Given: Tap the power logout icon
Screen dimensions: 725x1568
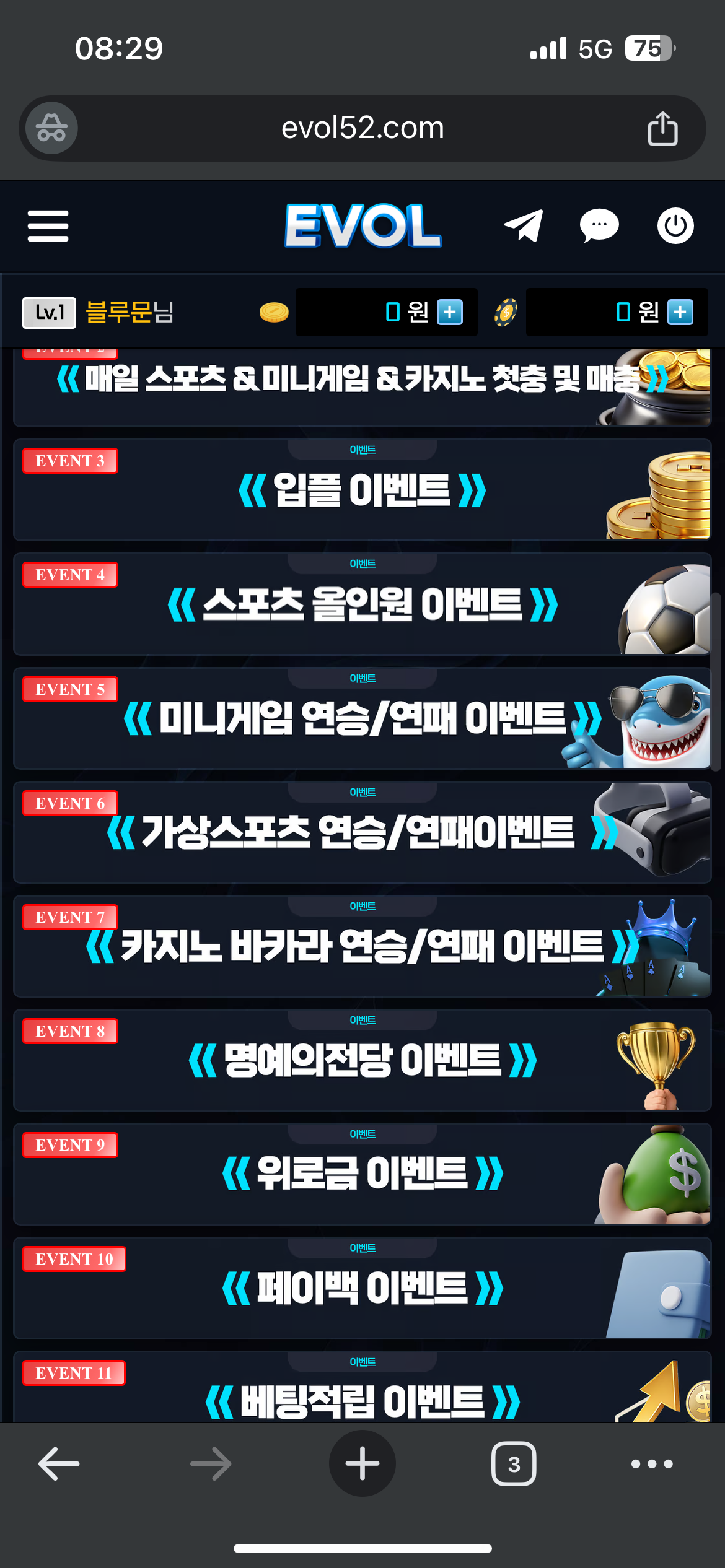Looking at the screenshot, I should pos(675,226).
